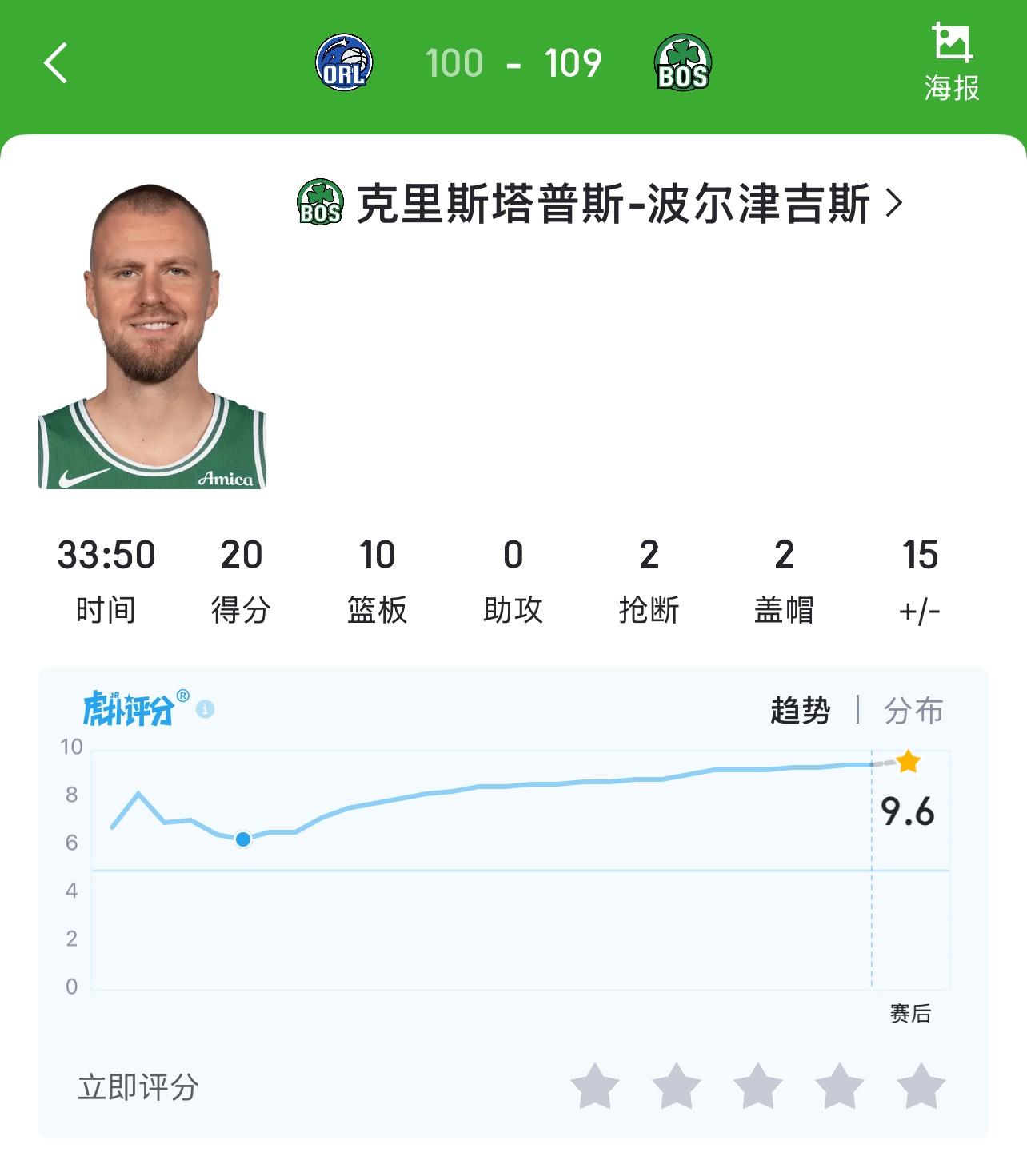Open 克里斯塔普斯-波尔津吉斯 player profile
1027x1176 pixels.
(x=612, y=204)
